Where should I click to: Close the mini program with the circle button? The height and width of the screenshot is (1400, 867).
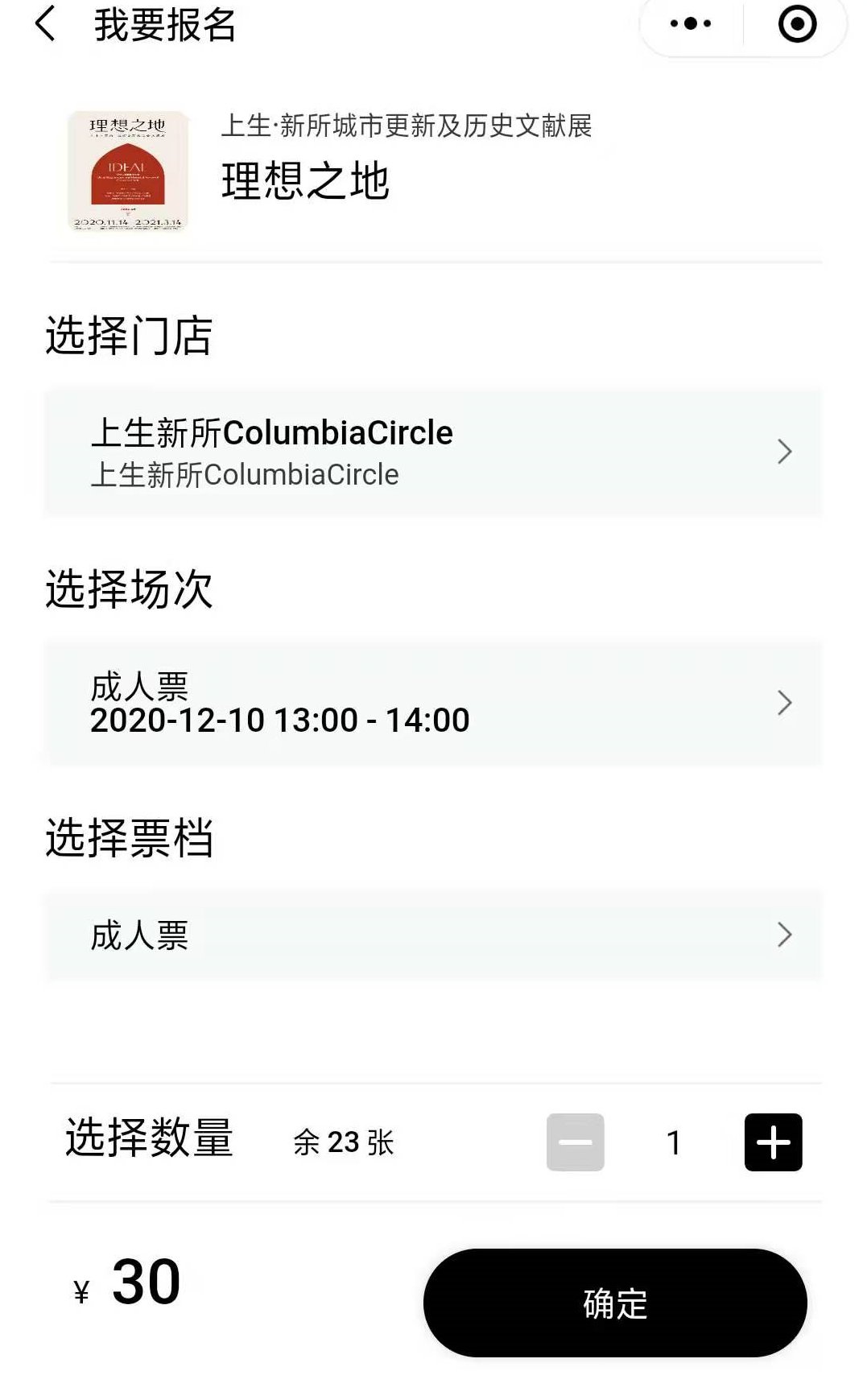[797, 23]
